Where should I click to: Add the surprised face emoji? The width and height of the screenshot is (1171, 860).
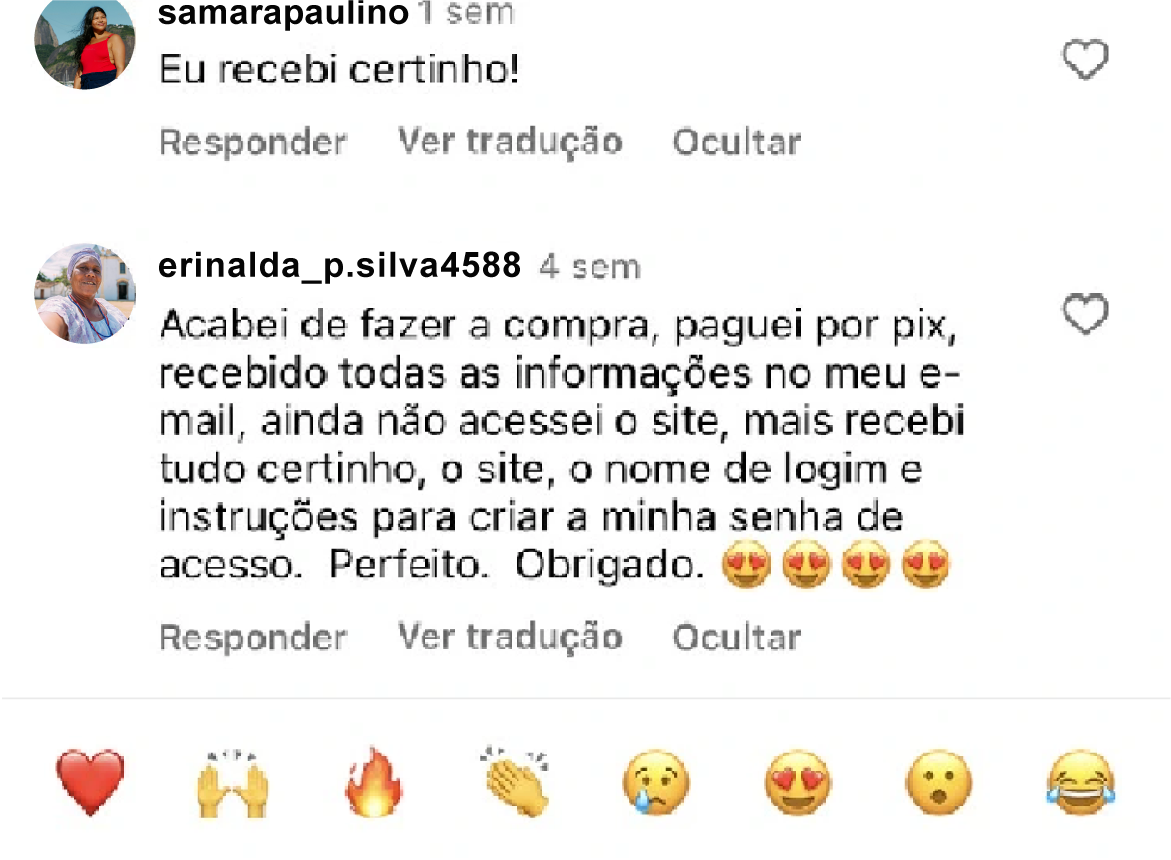(939, 782)
